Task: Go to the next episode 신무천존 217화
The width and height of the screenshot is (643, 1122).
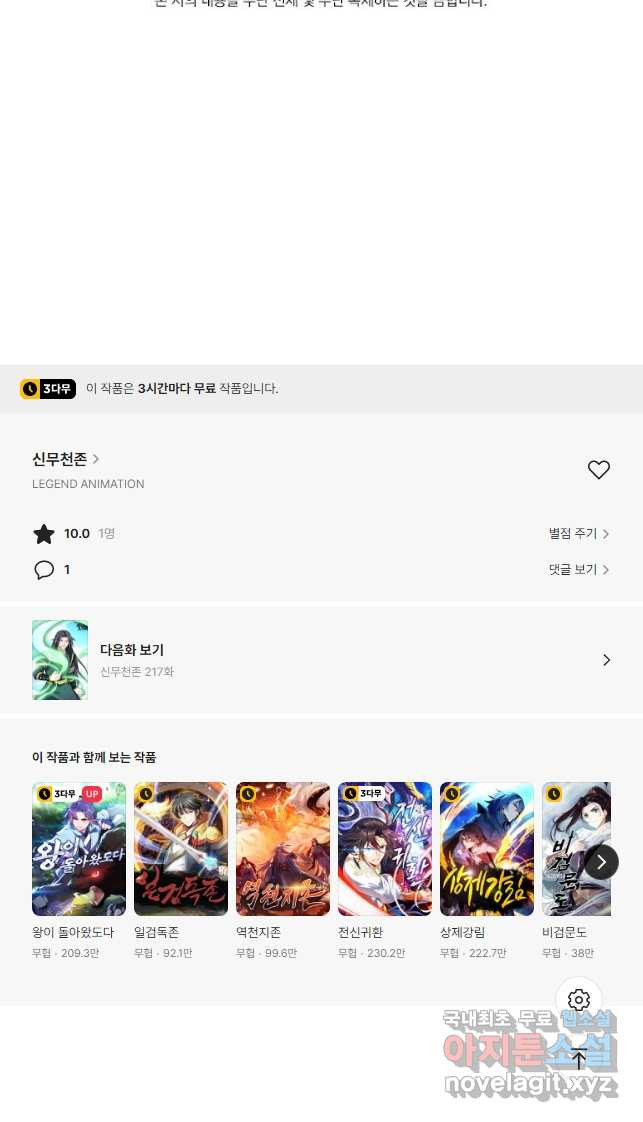Action: tap(321, 660)
